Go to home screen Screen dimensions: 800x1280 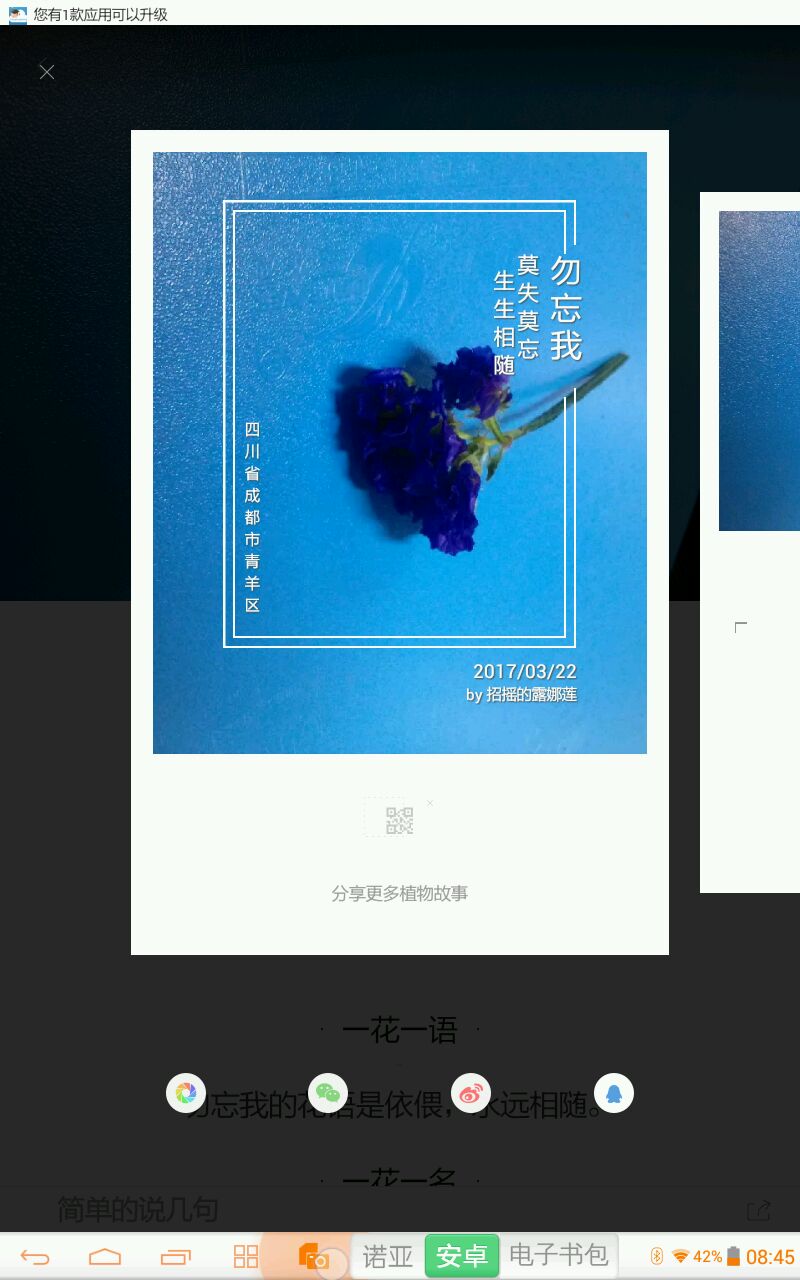click(x=105, y=1257)
